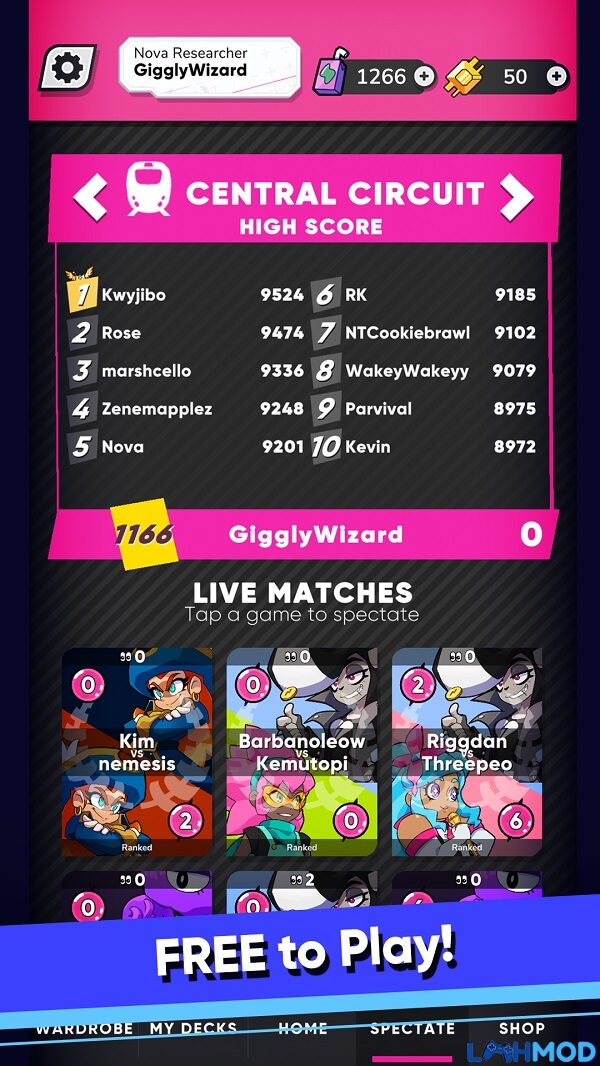Switch to the Wardrobe tab
Viewport: 600px width, 1066px height.
point(85,1029)
